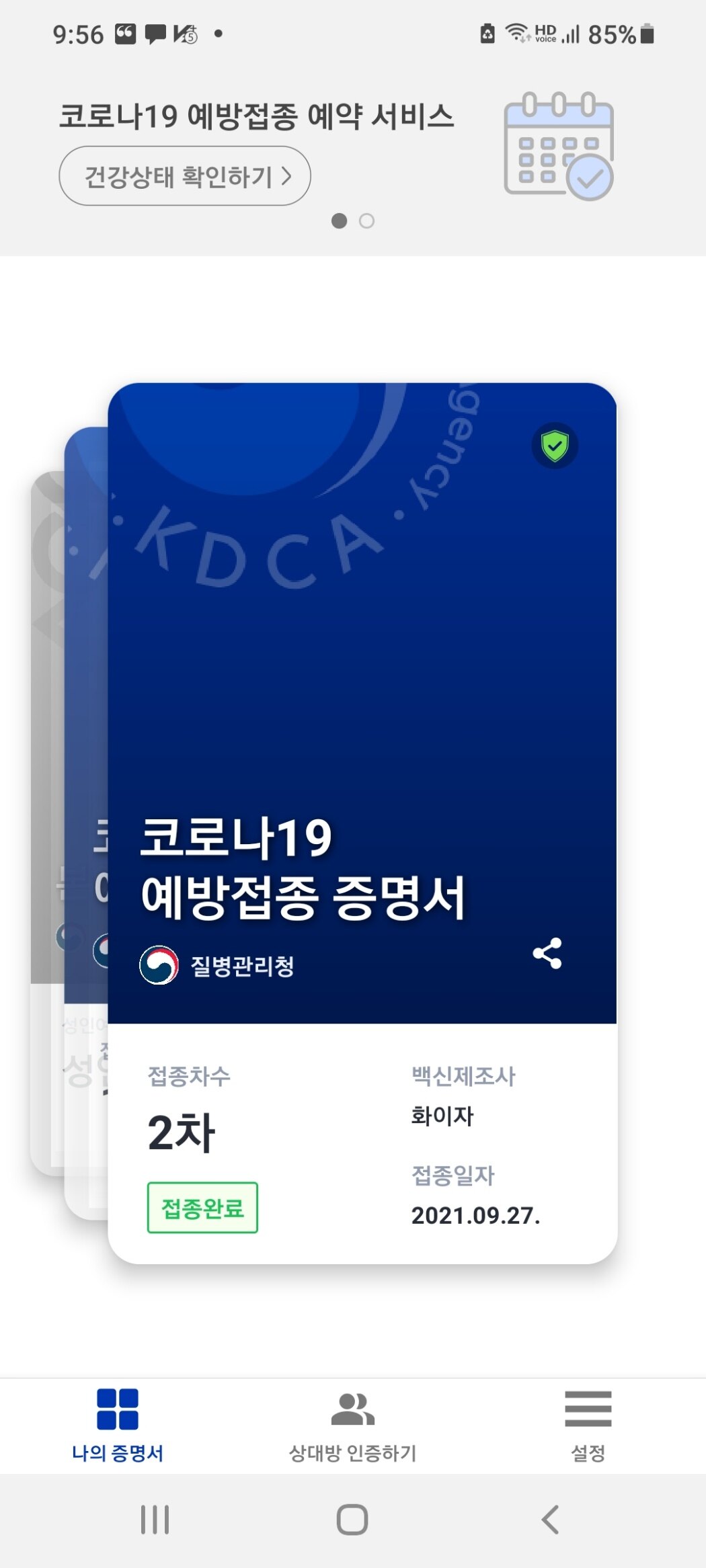Screen dimensions: 706x1568
Task: Select the 나의 증명서 tab
Action: point(118,1425)
